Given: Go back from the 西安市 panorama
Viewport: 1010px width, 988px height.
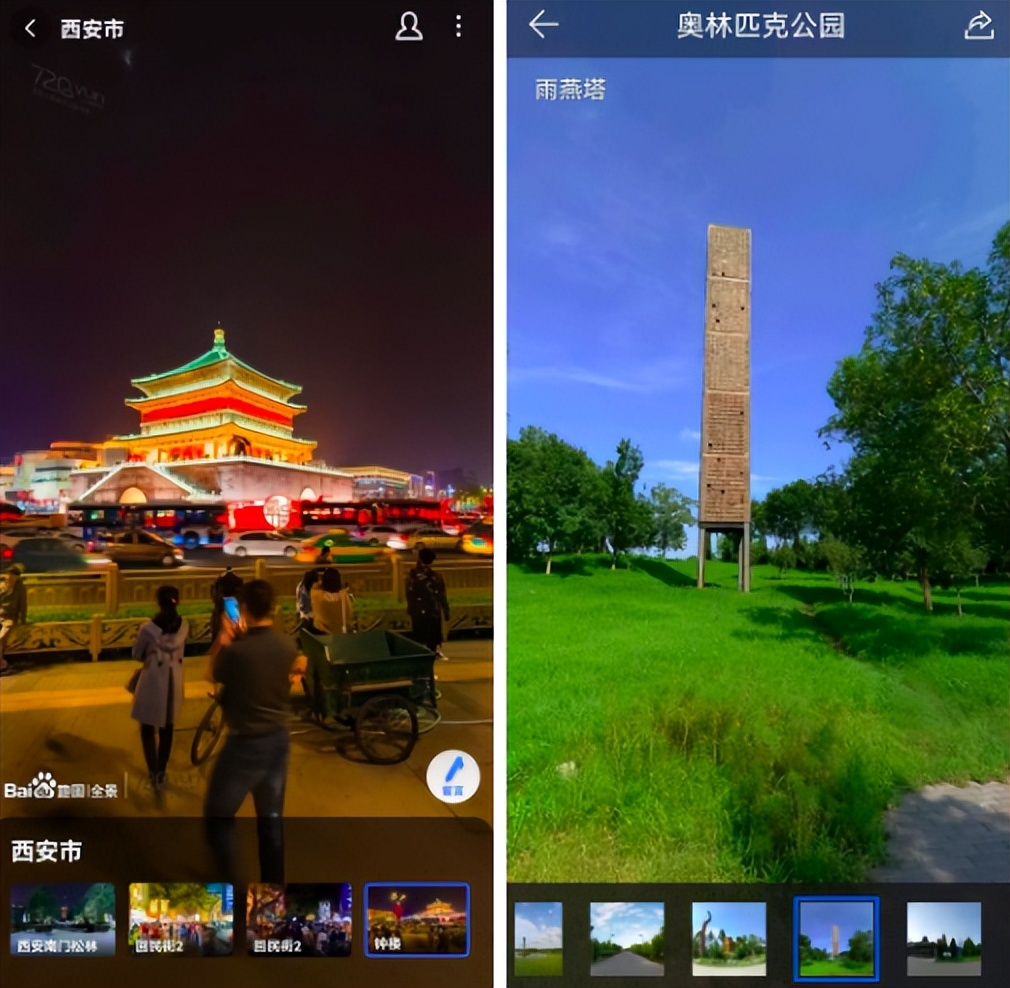Looking at the screenshot, I should coord(30,29).
